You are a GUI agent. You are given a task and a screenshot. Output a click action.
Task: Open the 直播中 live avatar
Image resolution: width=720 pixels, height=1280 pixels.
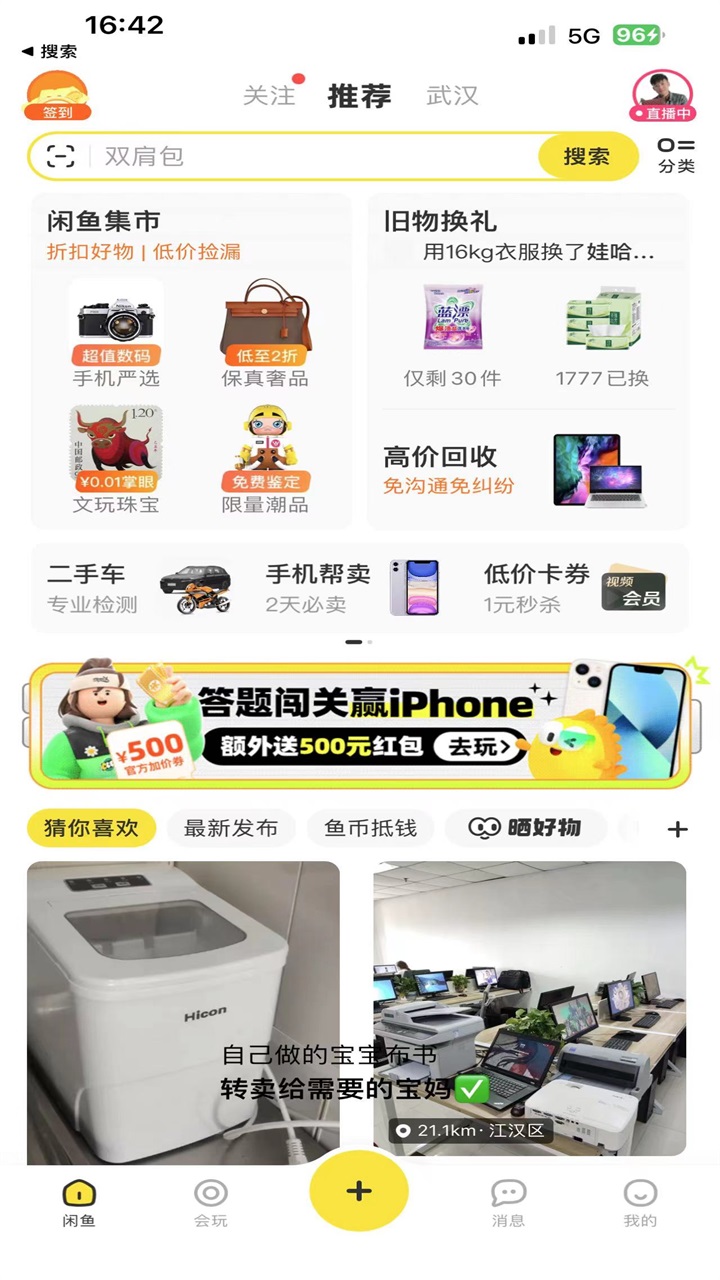pyautogui.click(x=662, y=97)
